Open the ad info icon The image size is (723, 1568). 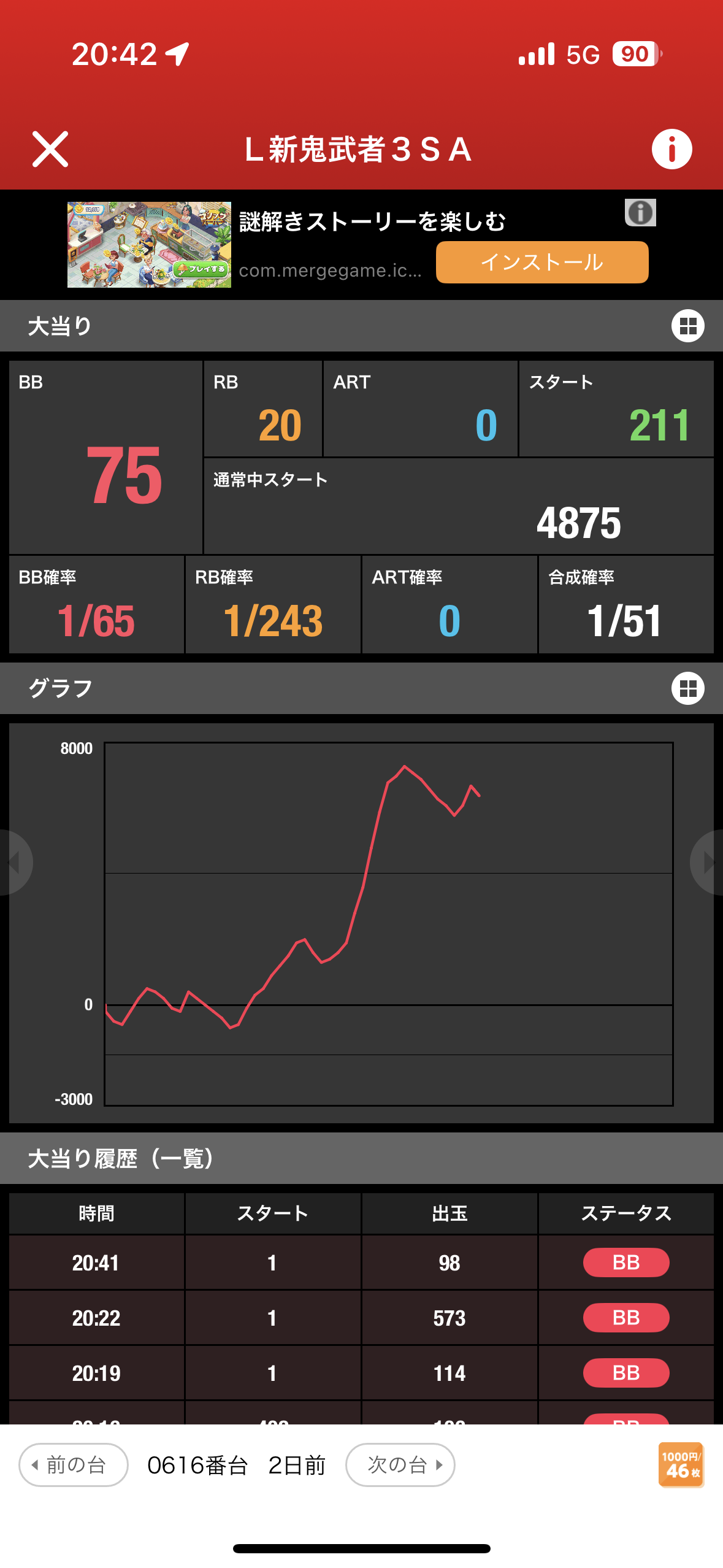coord(640,213)
